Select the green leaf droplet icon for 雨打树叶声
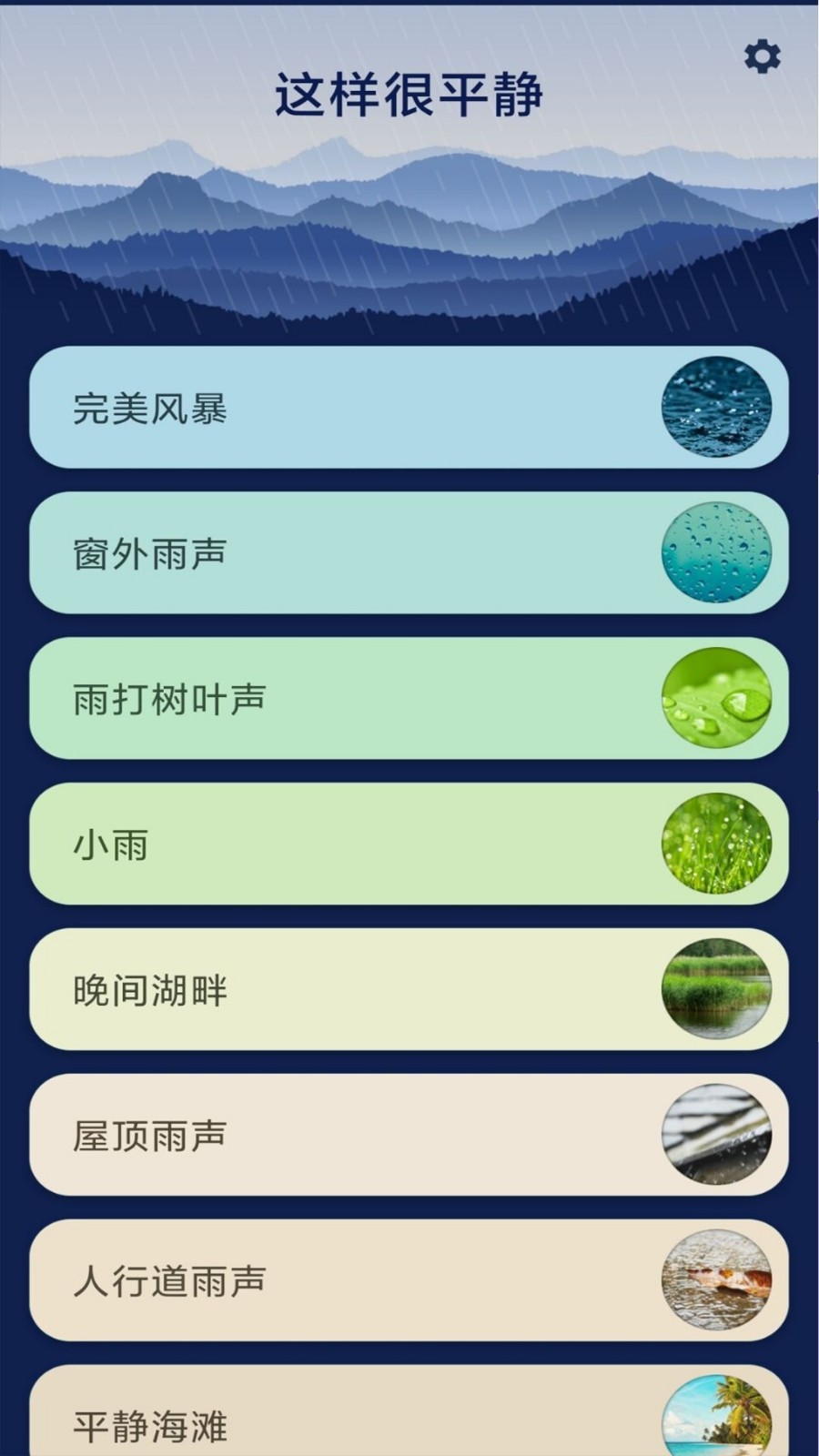The width and height of the screenshot is (819, 1456). (719, 699)
